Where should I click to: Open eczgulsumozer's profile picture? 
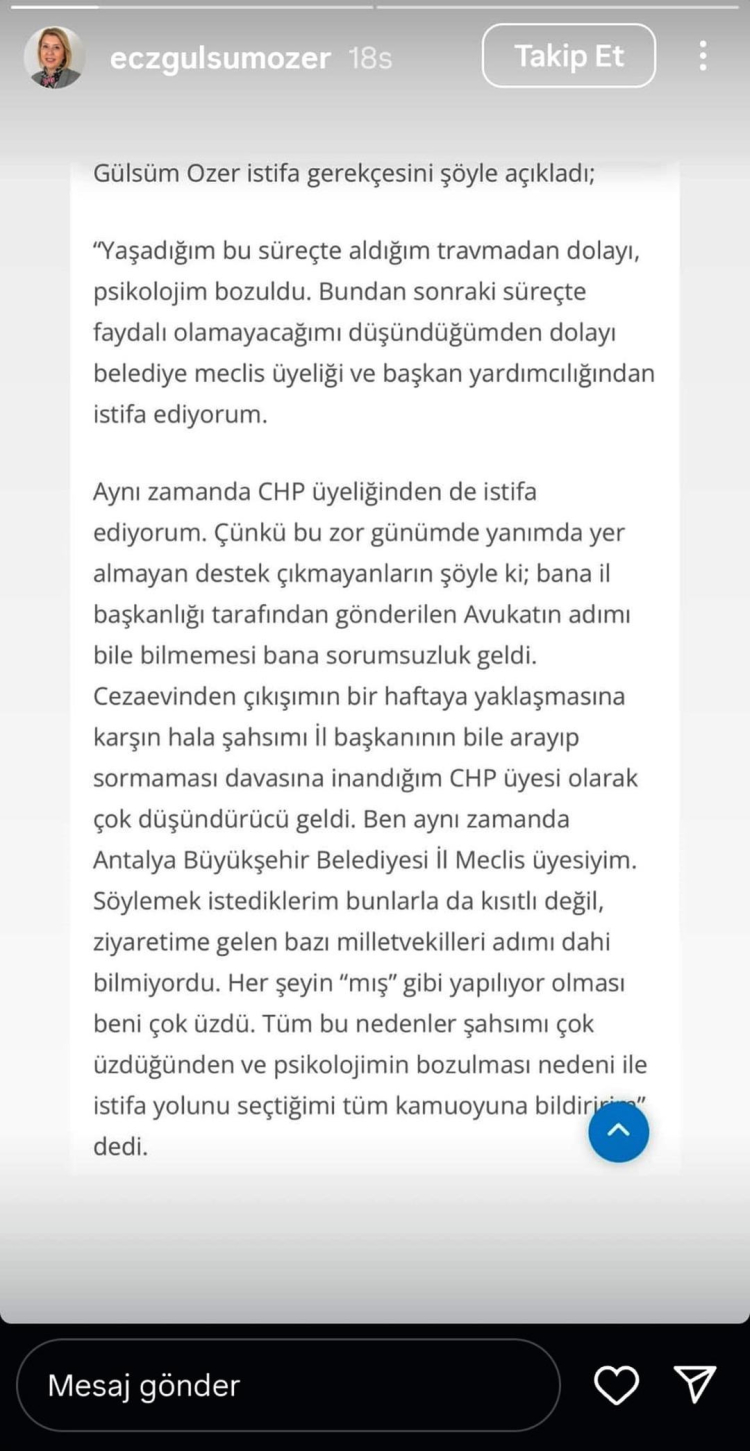pyautogui.click(x=54, y=57)
